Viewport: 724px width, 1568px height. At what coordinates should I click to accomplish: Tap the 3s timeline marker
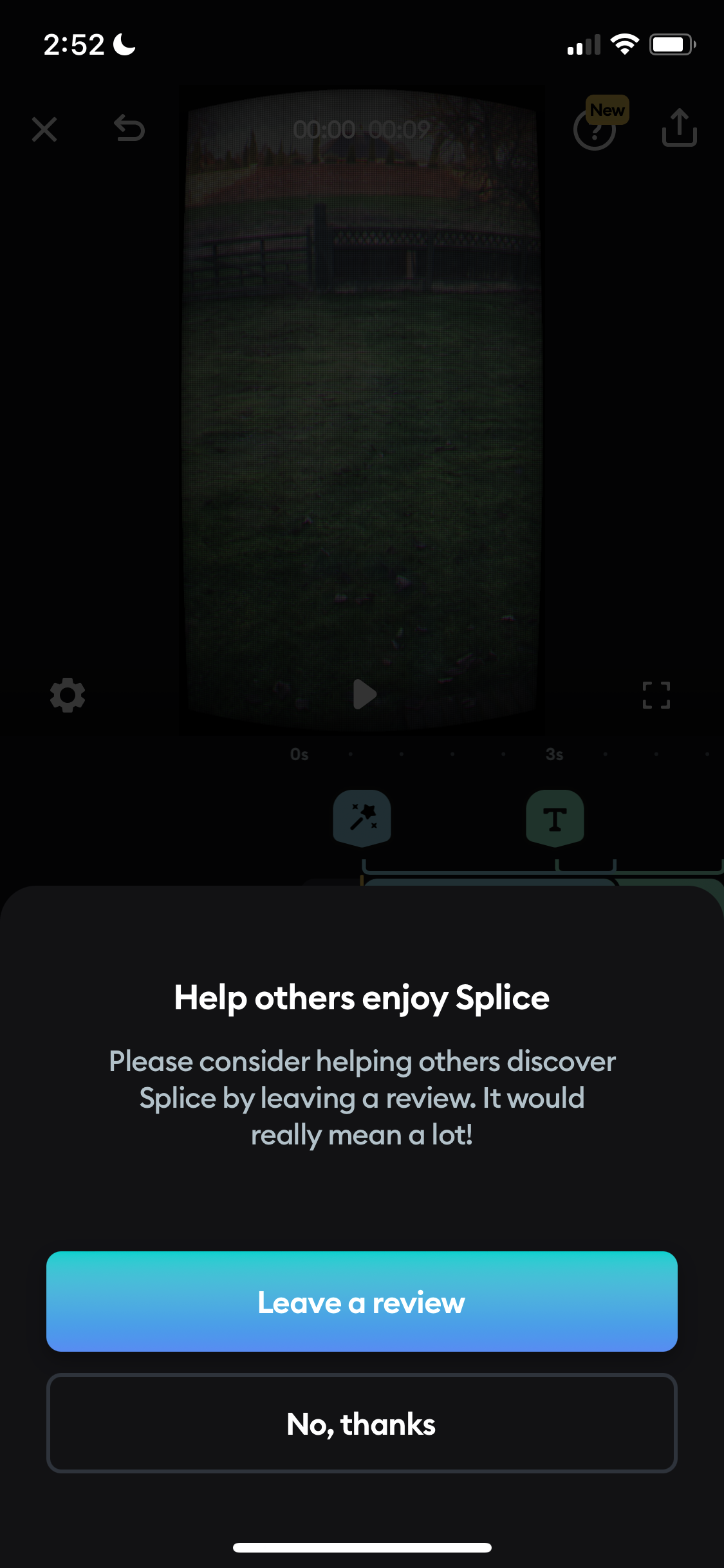coord(553,754)
